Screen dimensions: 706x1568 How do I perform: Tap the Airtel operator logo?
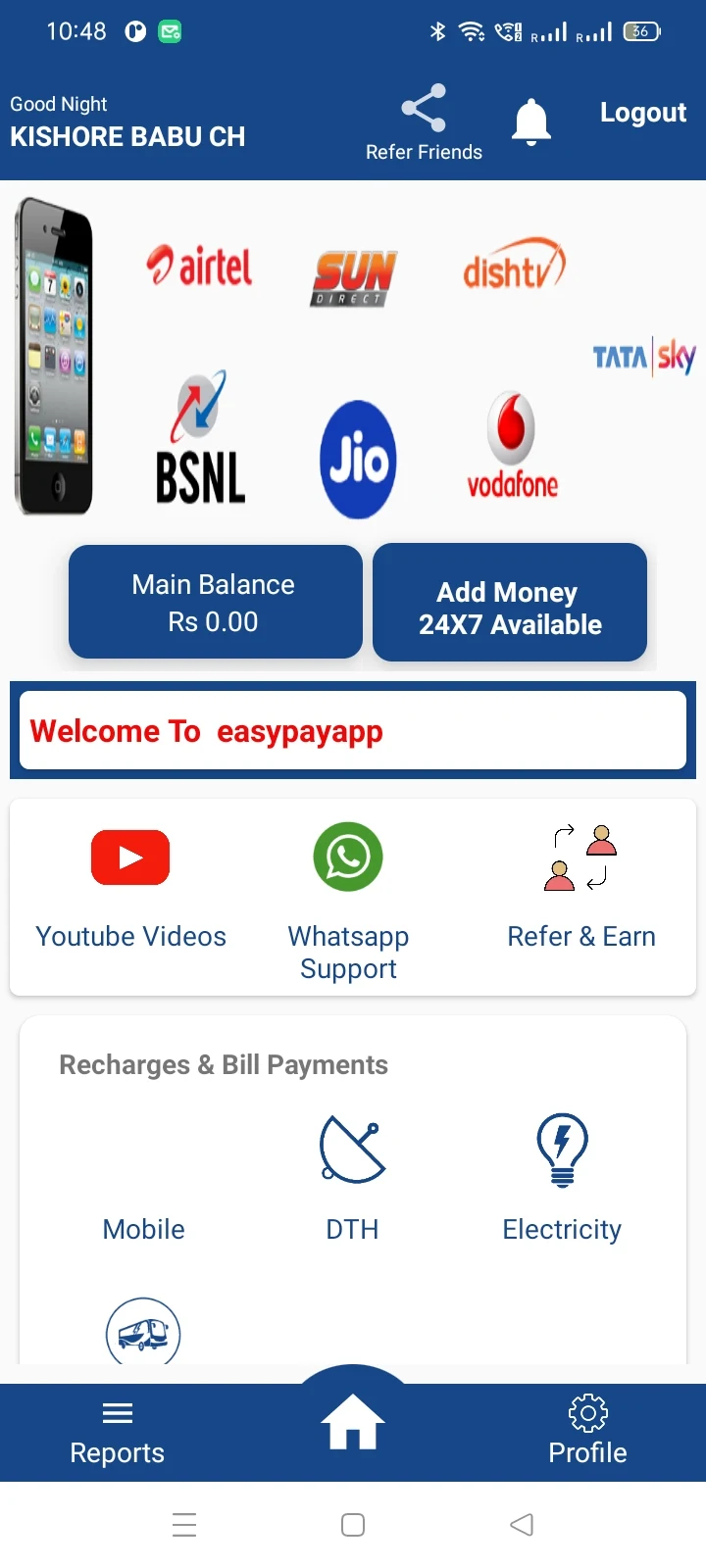199,266
